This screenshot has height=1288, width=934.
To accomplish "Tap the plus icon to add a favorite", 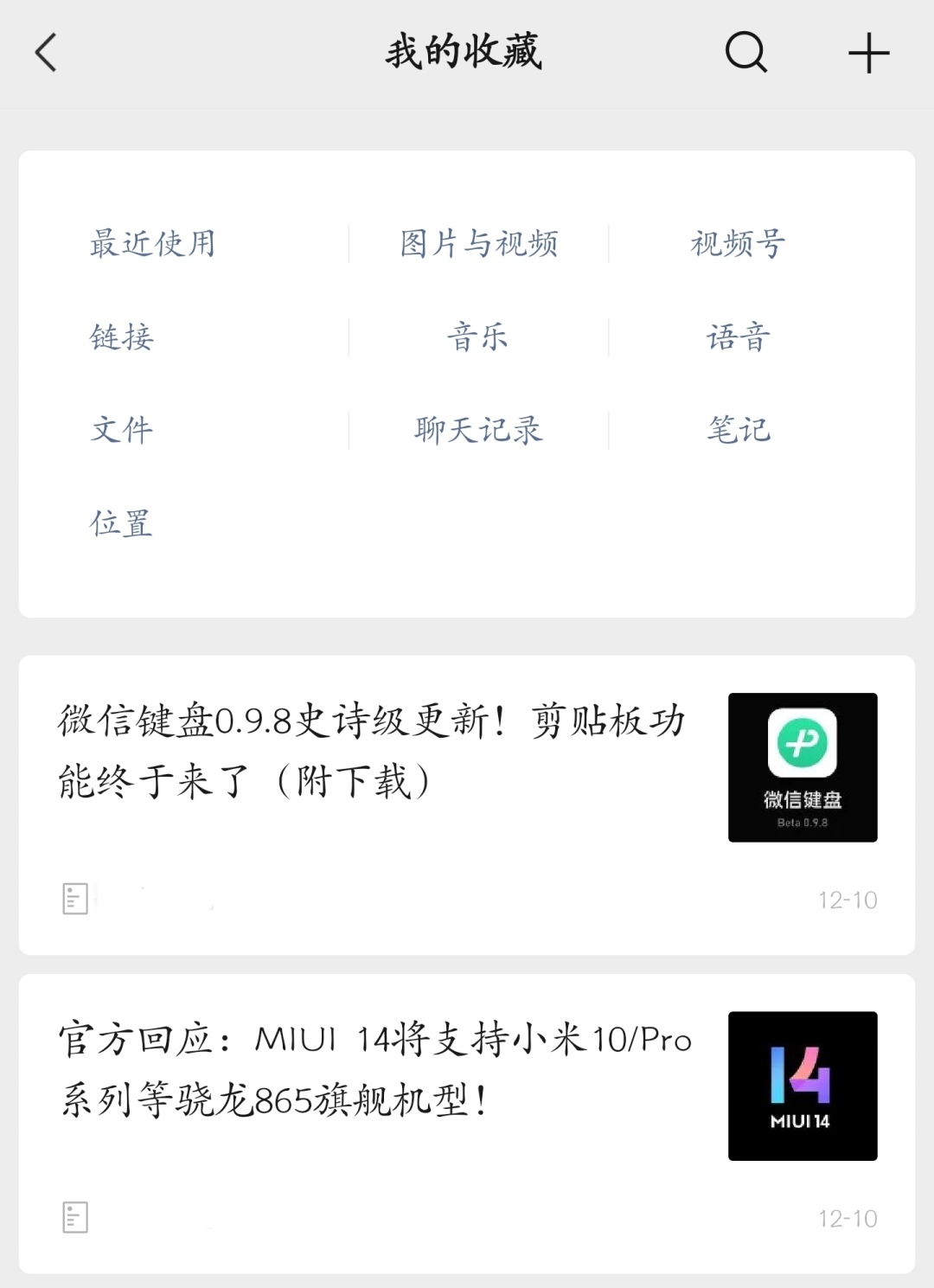I will (869, 54).
